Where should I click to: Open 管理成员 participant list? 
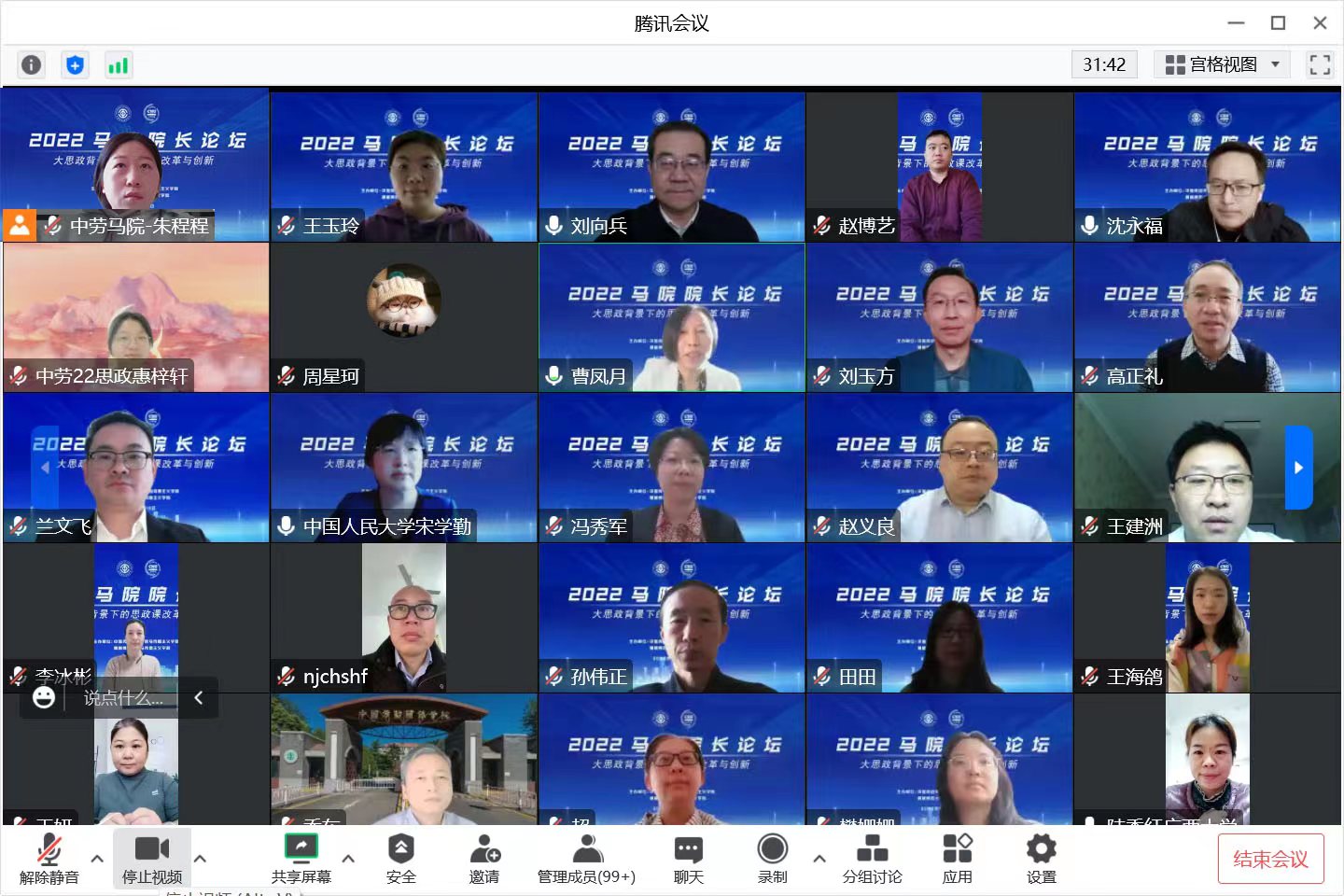coord(586,859)
